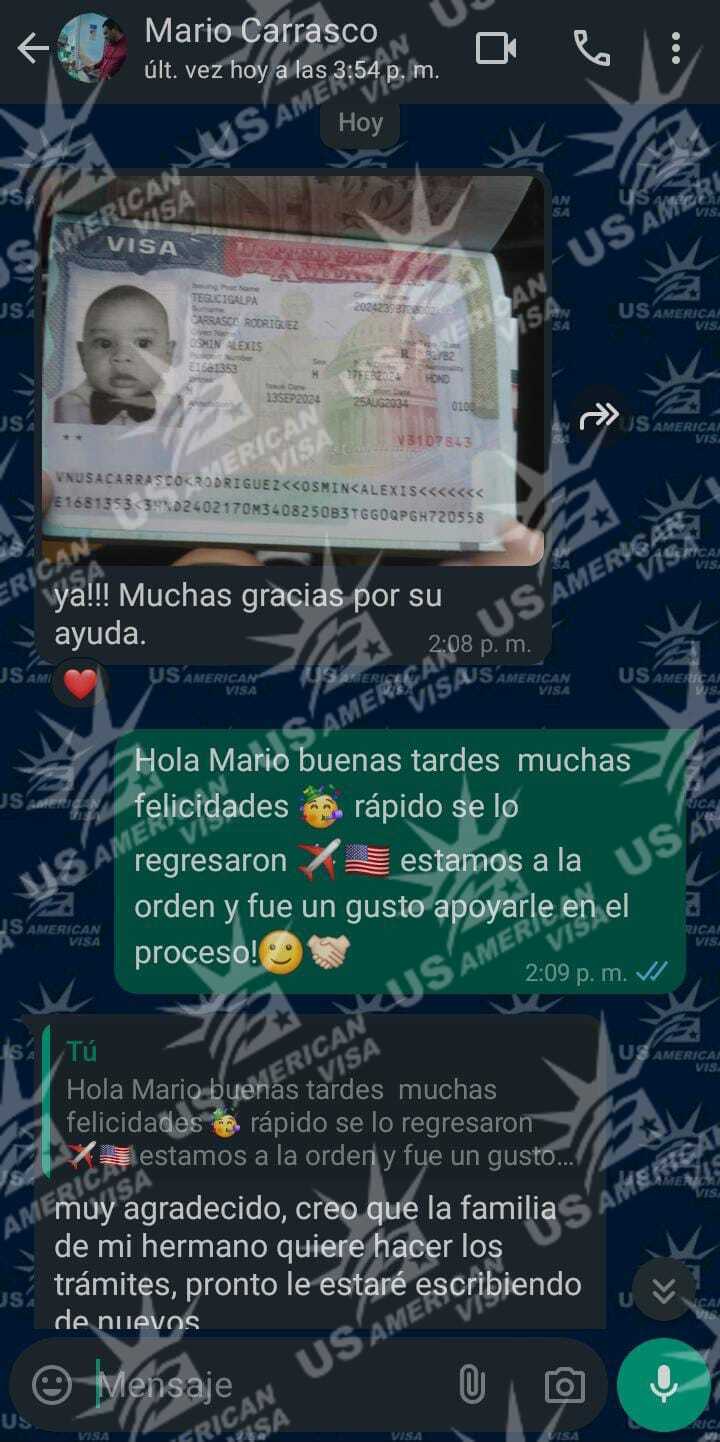Image resolution: width=720 pixels, height=1442 pixels.
Task: Open Mario Carrasco's contact info
Action: pos(260,48)
